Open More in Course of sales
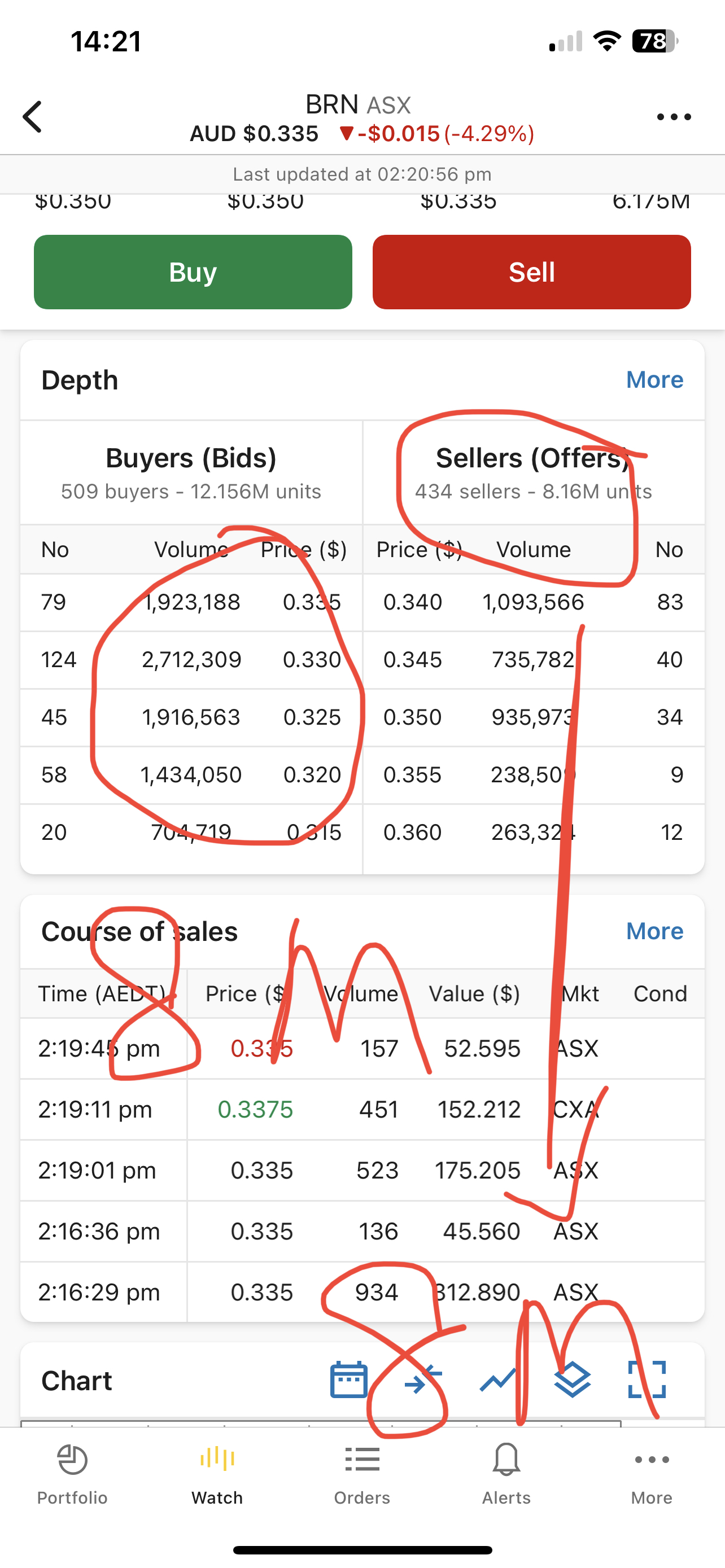 (654, 931)
